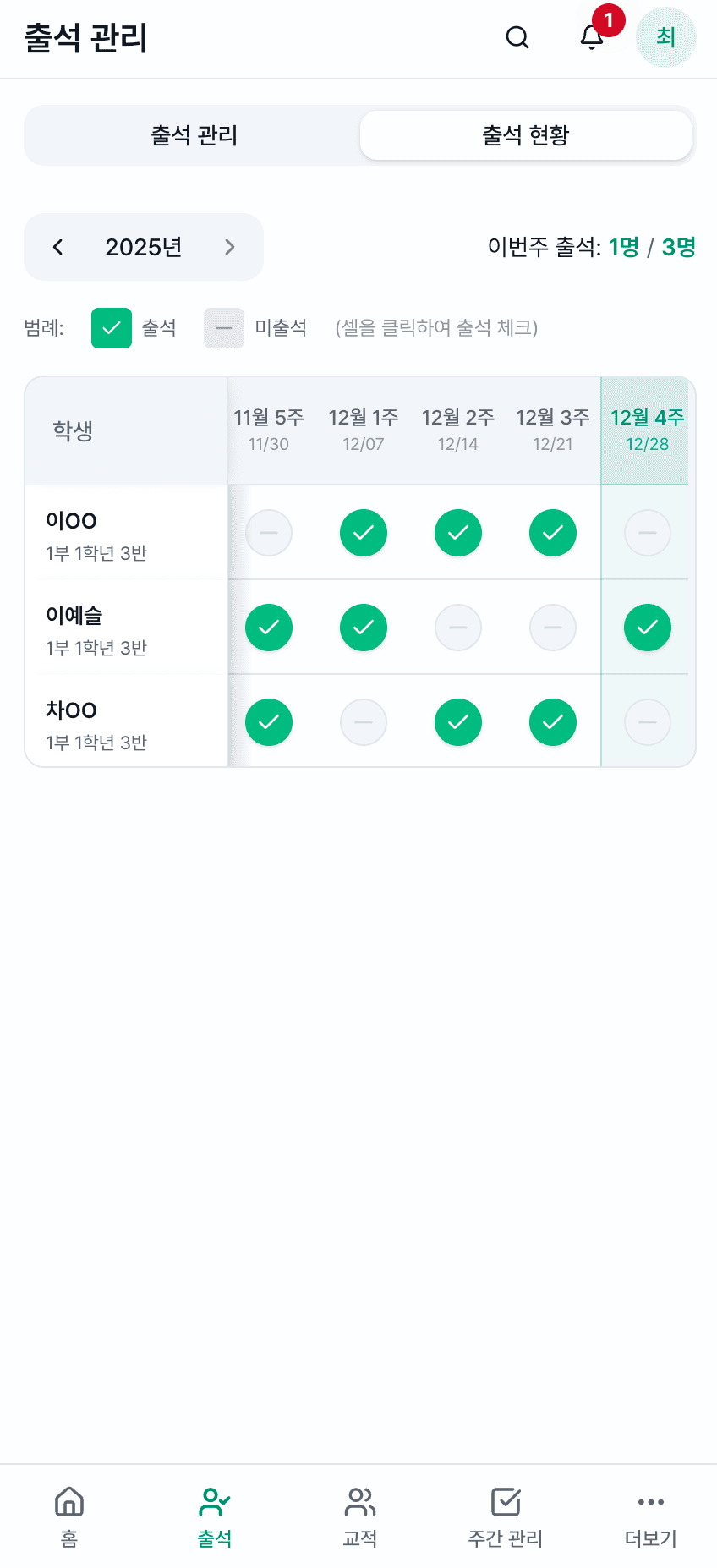The height and width of the screenshot is (1568, 717).
Task: Toggle 이예슬's attendance for 12월 4주
Action: [647, 628]
